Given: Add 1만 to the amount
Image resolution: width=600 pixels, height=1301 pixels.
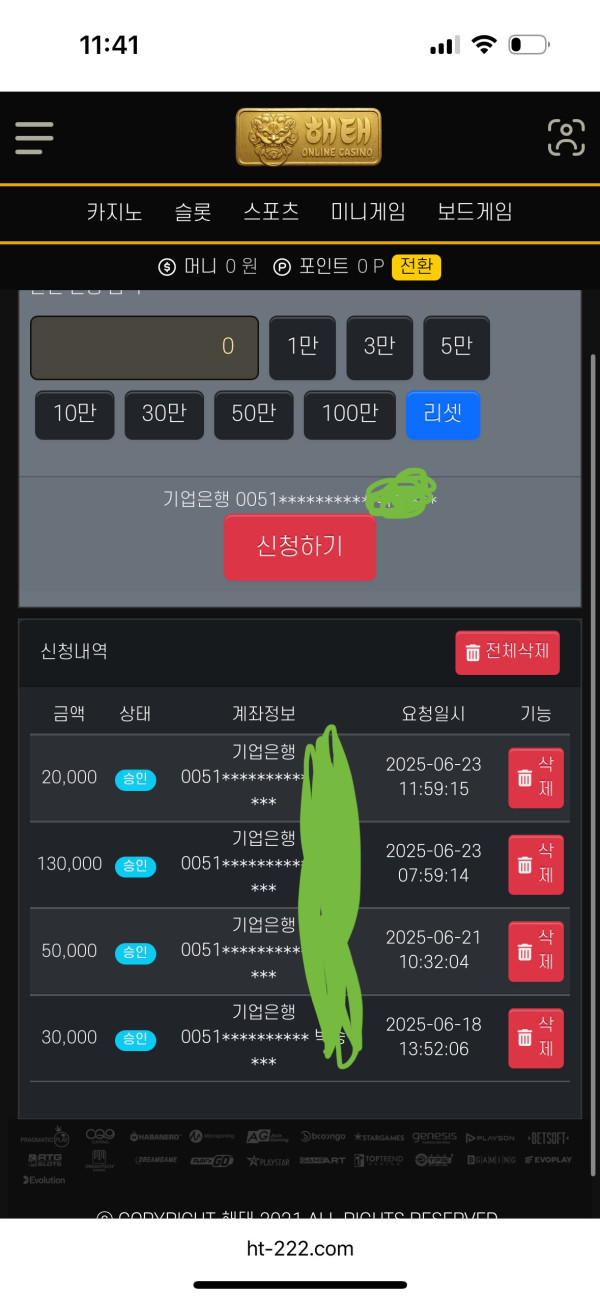Looking at the screenshot, I should [302, 347].
